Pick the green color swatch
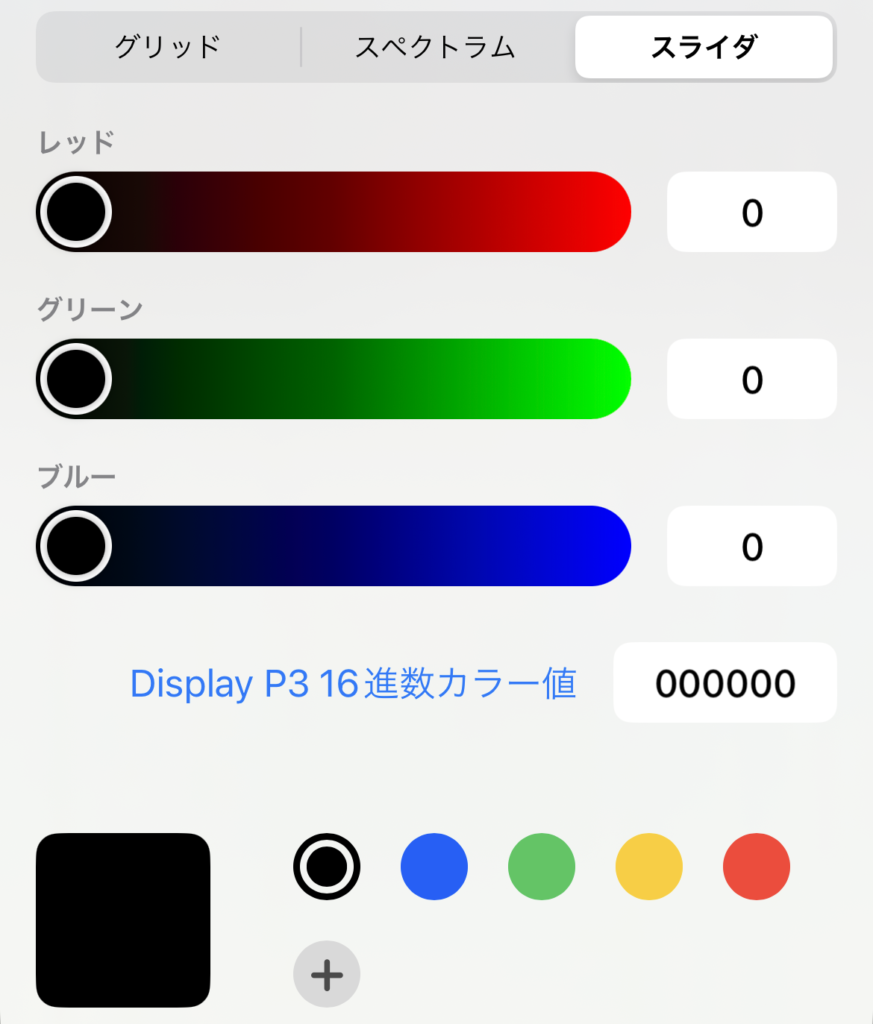Viewport: 873px width, 1024px height. click(x=541, y=867)
